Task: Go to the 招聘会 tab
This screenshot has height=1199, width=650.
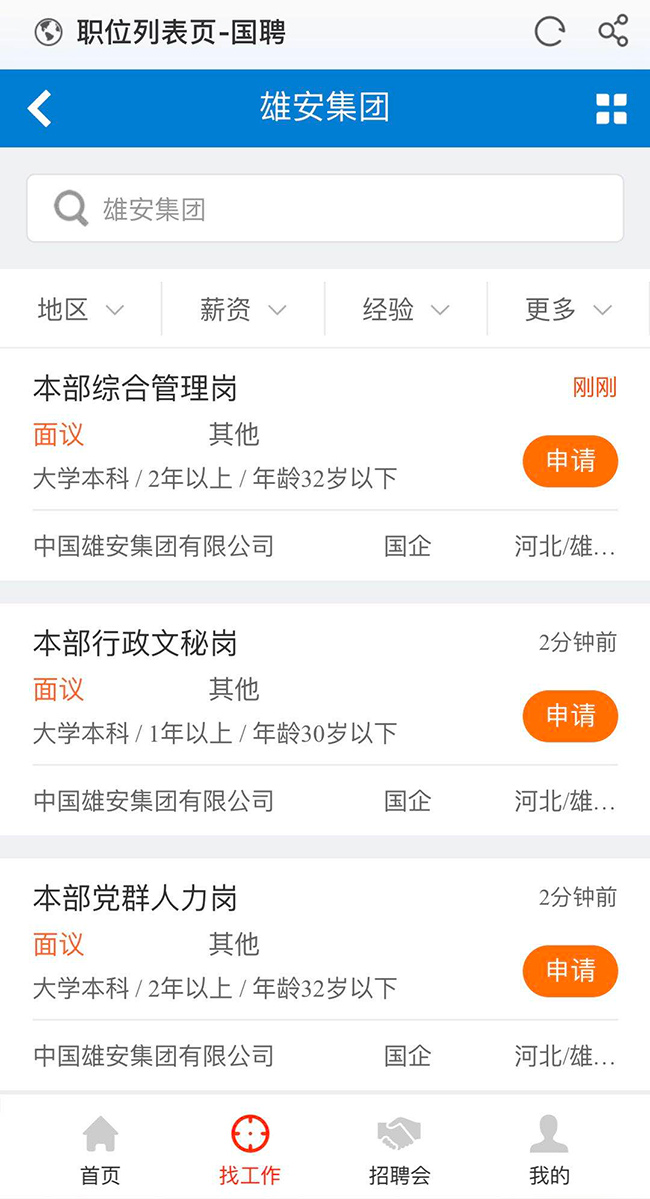Action: (399, 1149)
